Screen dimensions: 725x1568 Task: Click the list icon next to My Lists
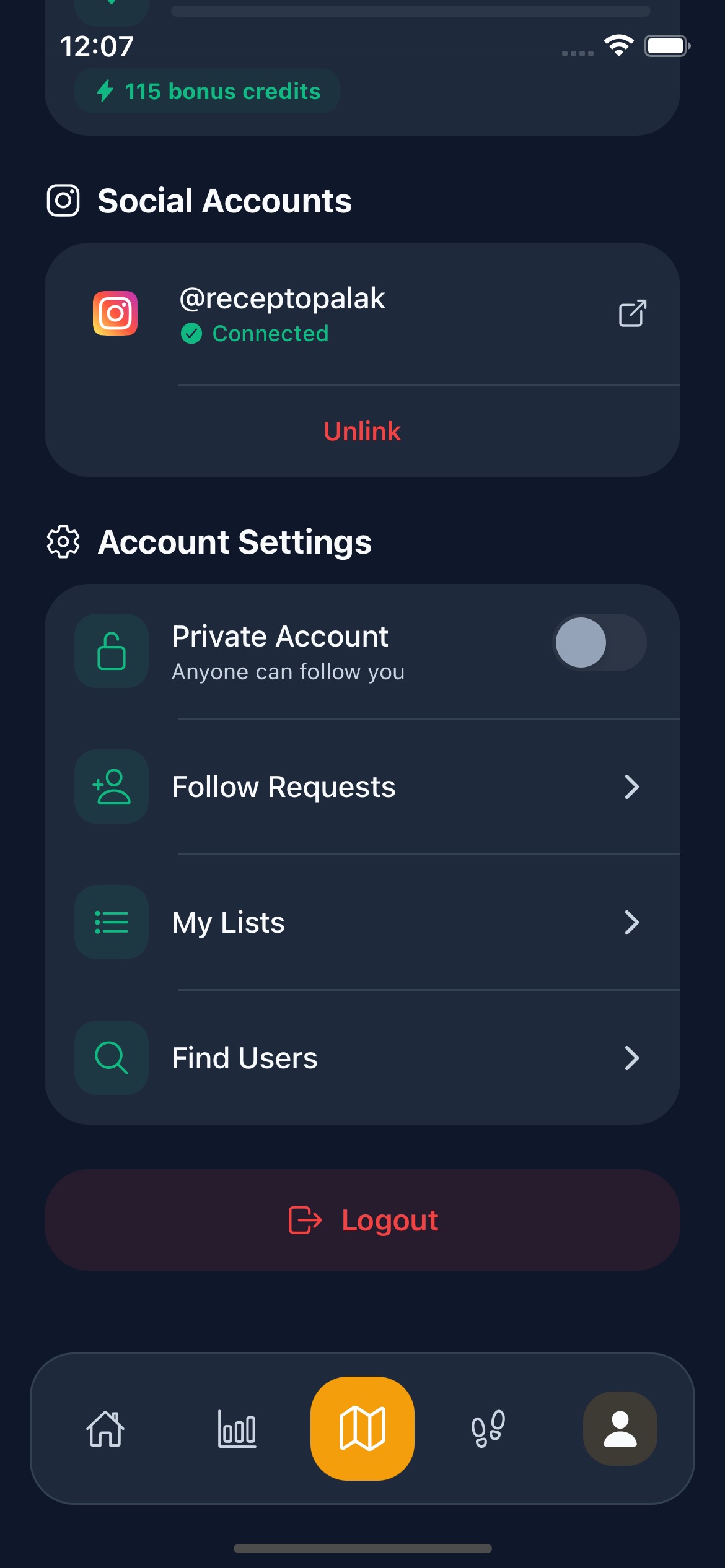(111, 922)
